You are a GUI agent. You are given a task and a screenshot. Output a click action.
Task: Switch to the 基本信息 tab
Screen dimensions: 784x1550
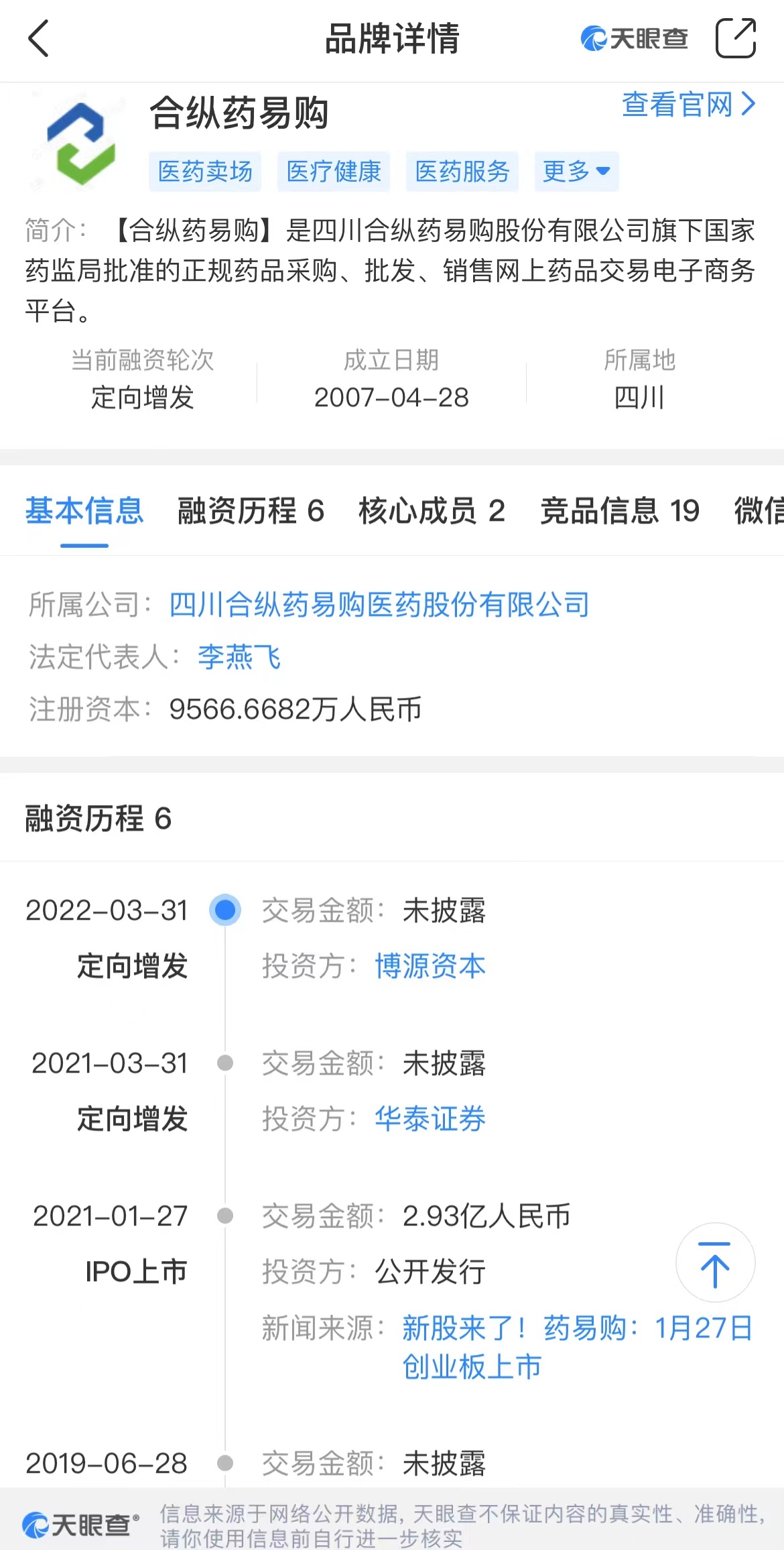click(x=84, y=511)
